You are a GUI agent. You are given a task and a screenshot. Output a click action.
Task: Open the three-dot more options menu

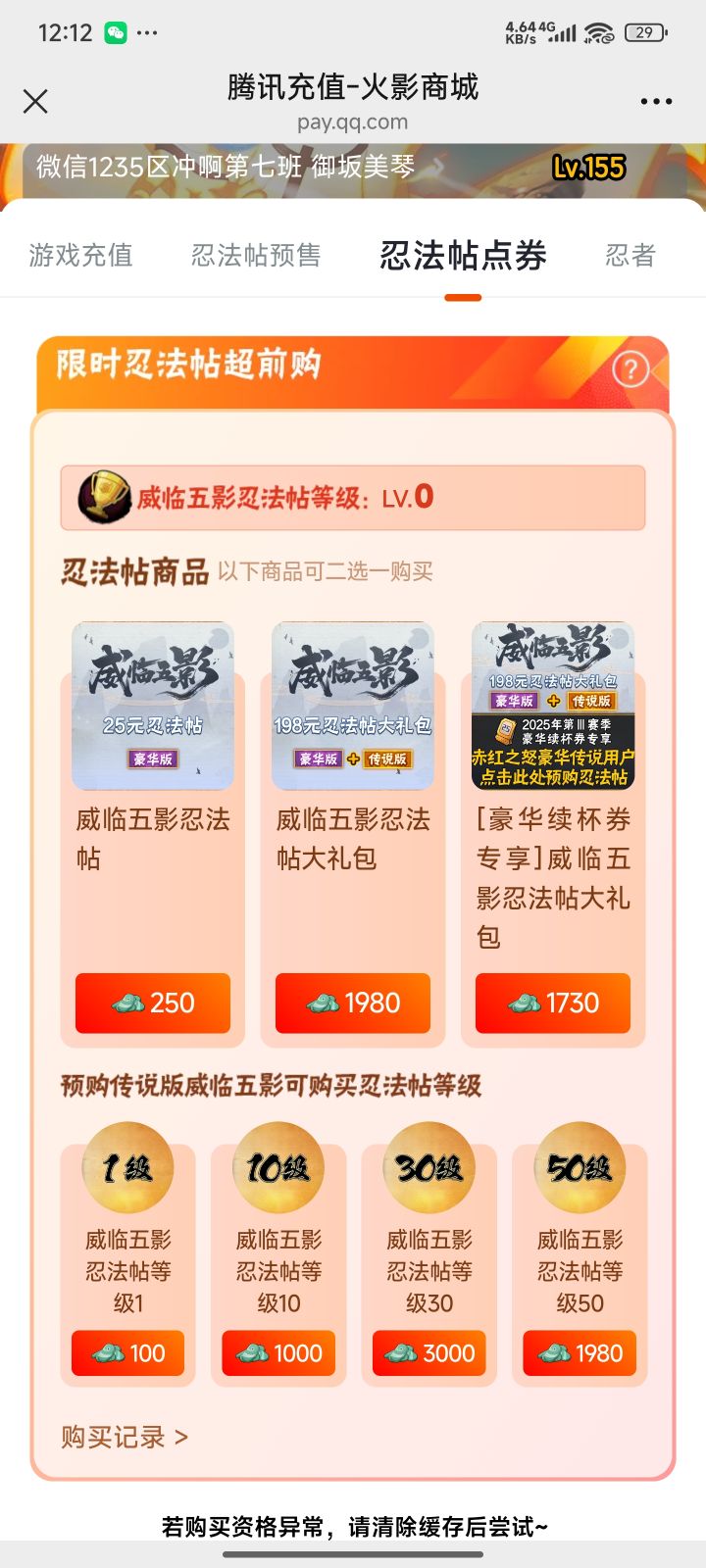[655, 101]
